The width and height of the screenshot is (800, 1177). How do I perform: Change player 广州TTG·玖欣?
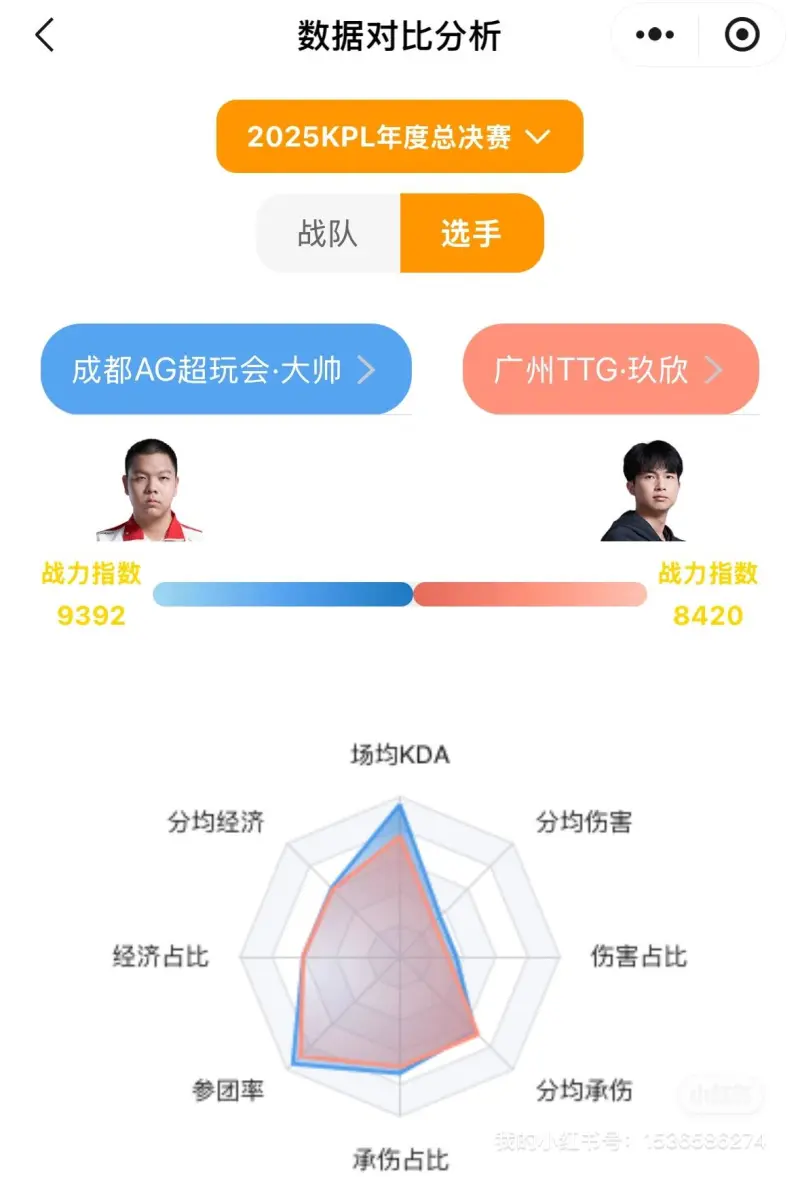tap(610, 370)
